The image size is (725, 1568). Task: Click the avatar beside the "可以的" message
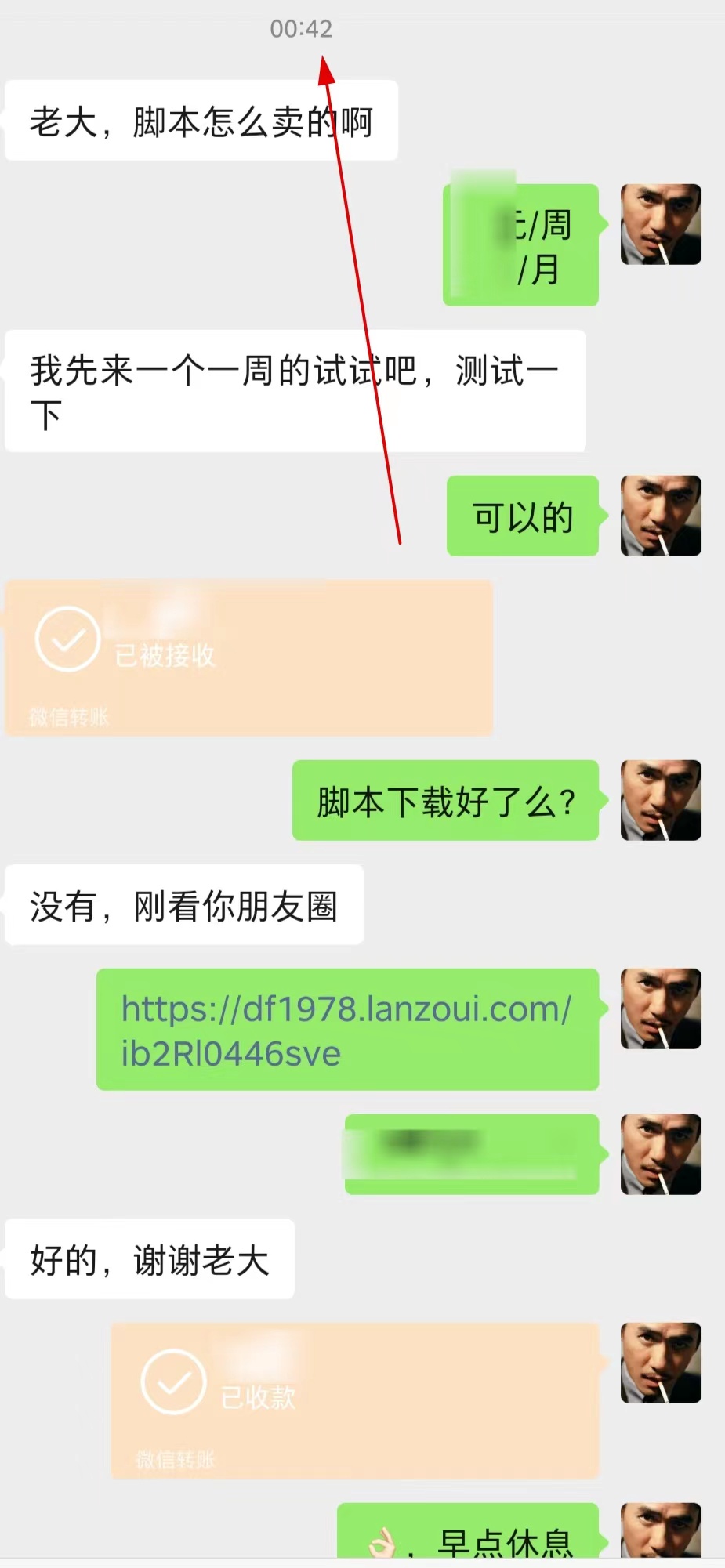pyautogui.click(x=661, y=516)
